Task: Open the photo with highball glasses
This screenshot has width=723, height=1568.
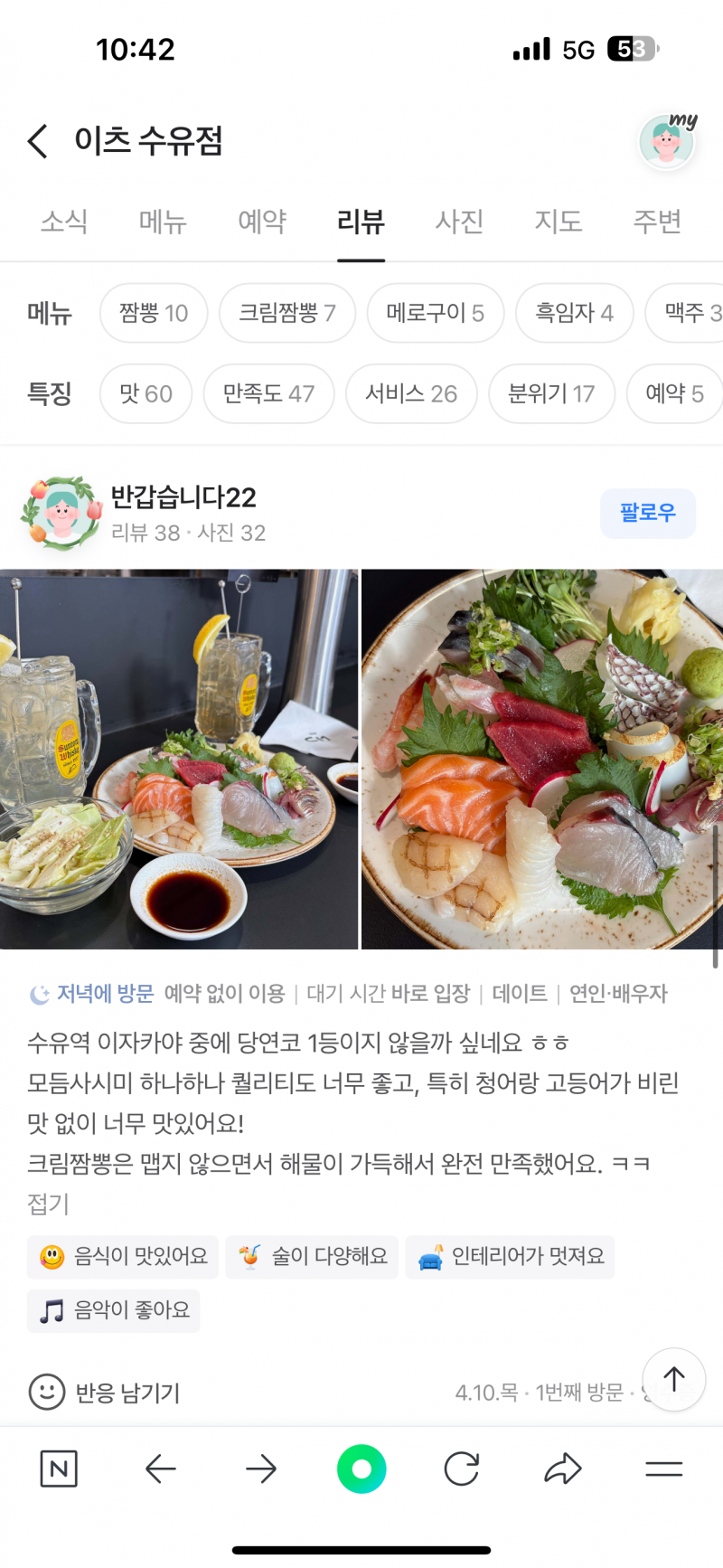Action: click(x=179, y=759)
